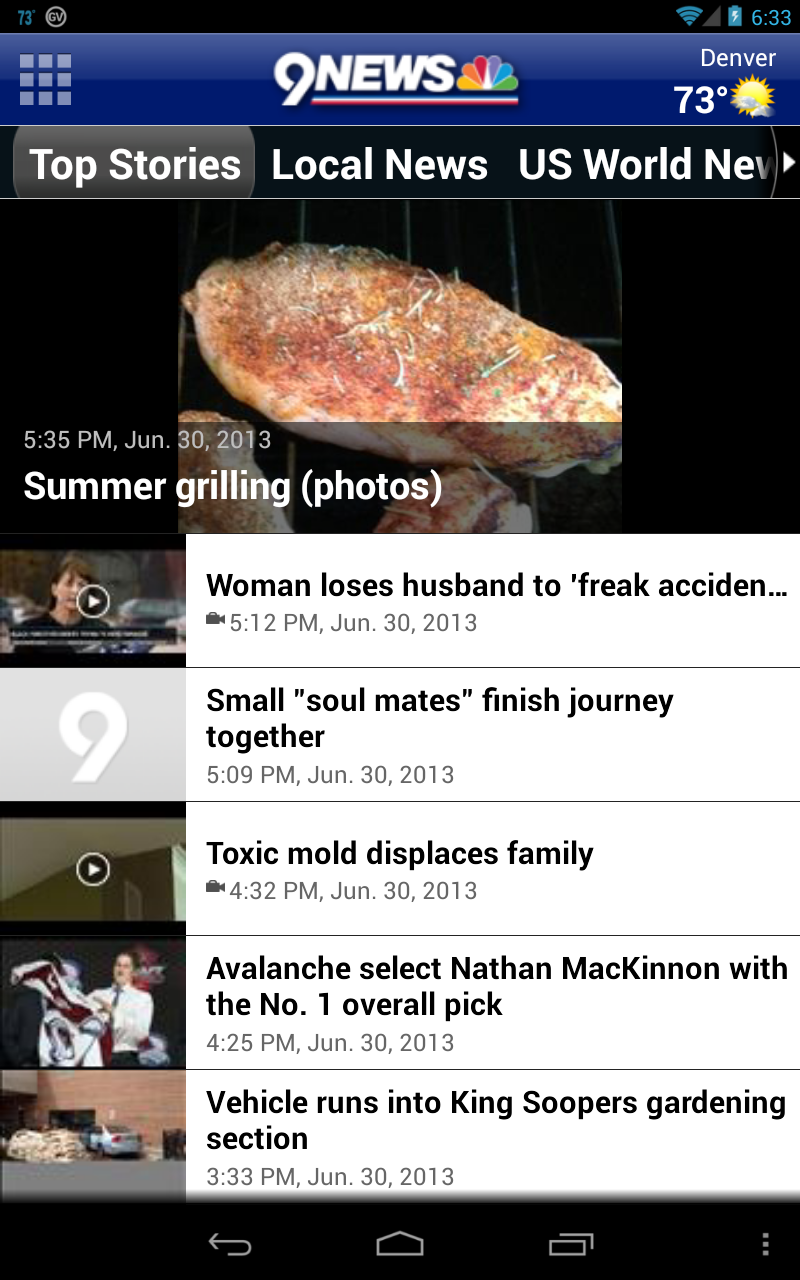Go back with the system back button
Image resolution: width=800 pixels, height=1280 pixels.
coord(230,1244)
